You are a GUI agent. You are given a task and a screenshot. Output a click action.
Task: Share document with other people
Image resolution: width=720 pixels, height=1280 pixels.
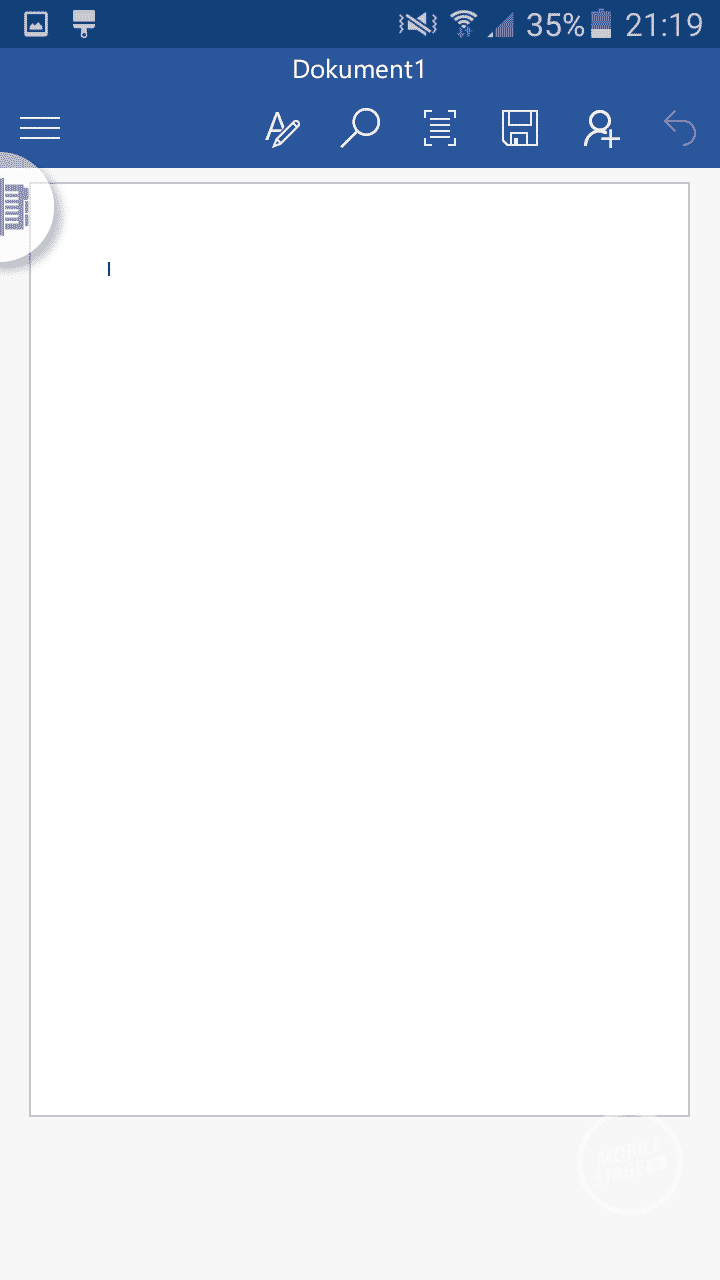601,129
